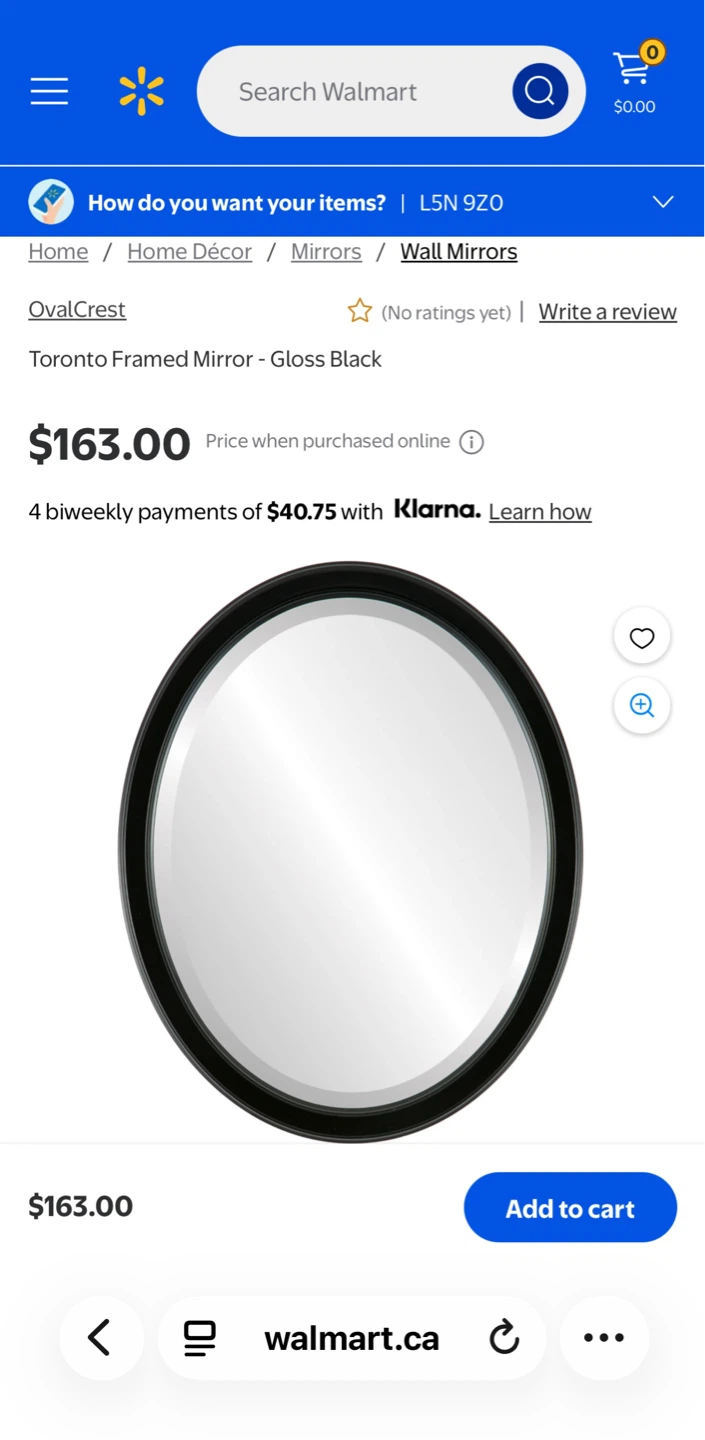The width and height of the screenshot is (705, 1440).
Task: Go to Home breadcrumb
Action: [58, 252]
